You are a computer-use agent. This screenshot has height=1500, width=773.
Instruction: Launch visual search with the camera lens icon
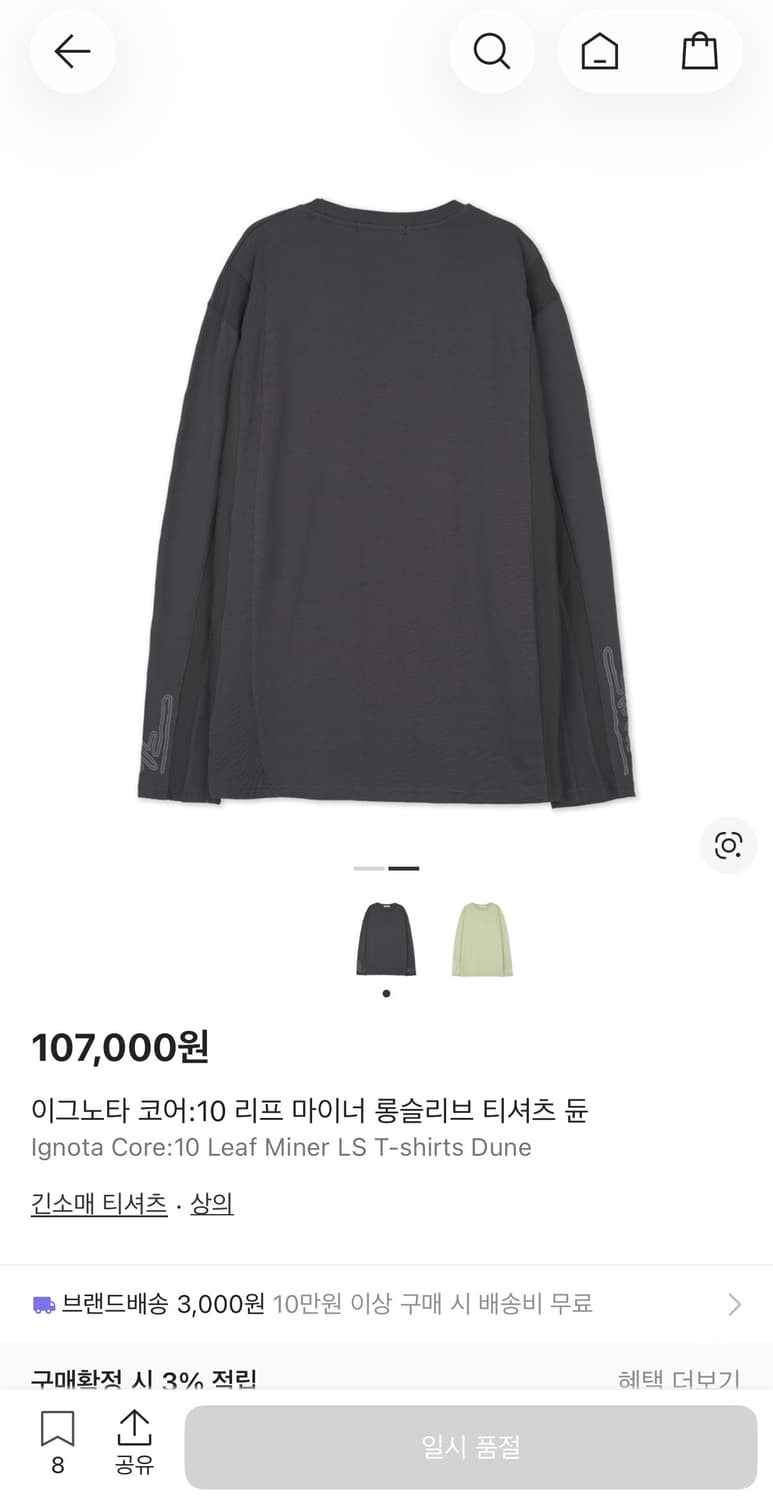pos(728,845)
